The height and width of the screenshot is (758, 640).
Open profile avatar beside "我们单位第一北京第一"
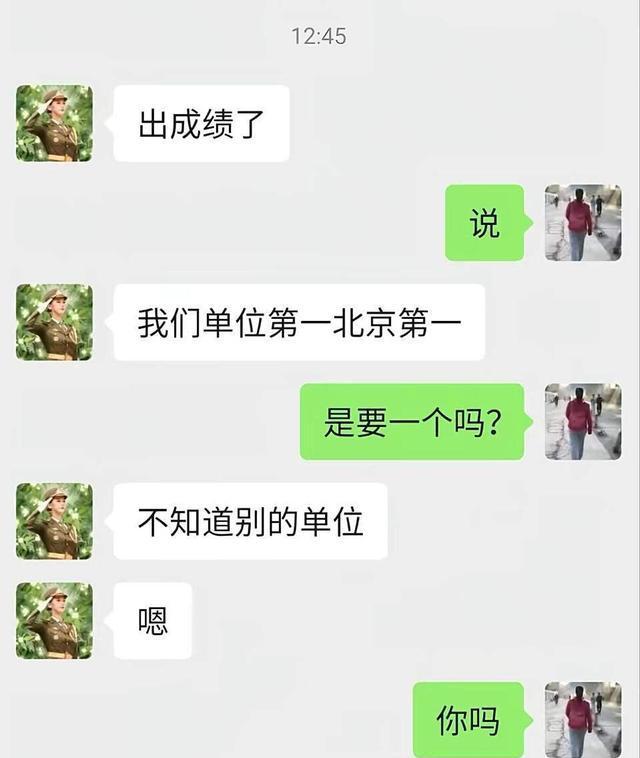pyautogui.click(x=54, y=322)
